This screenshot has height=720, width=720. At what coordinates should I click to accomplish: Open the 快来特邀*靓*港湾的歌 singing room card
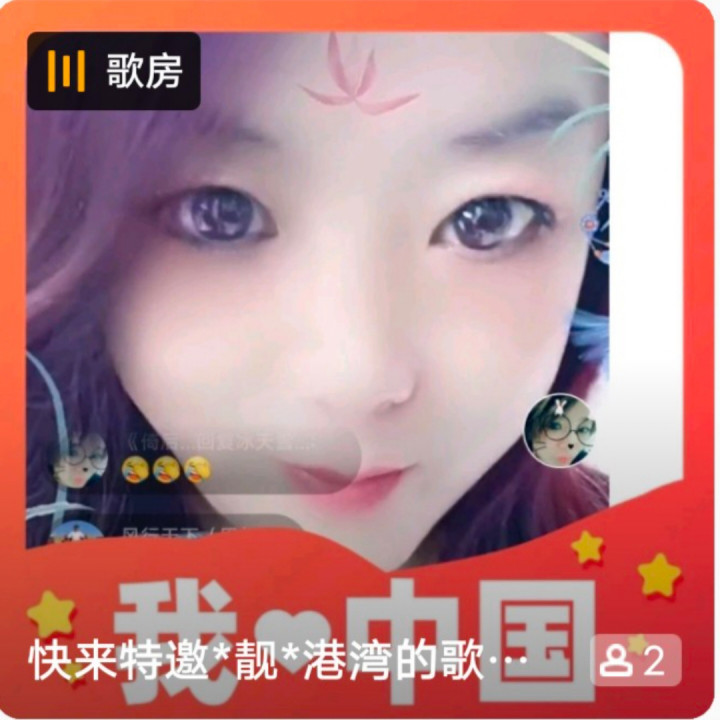360,360
